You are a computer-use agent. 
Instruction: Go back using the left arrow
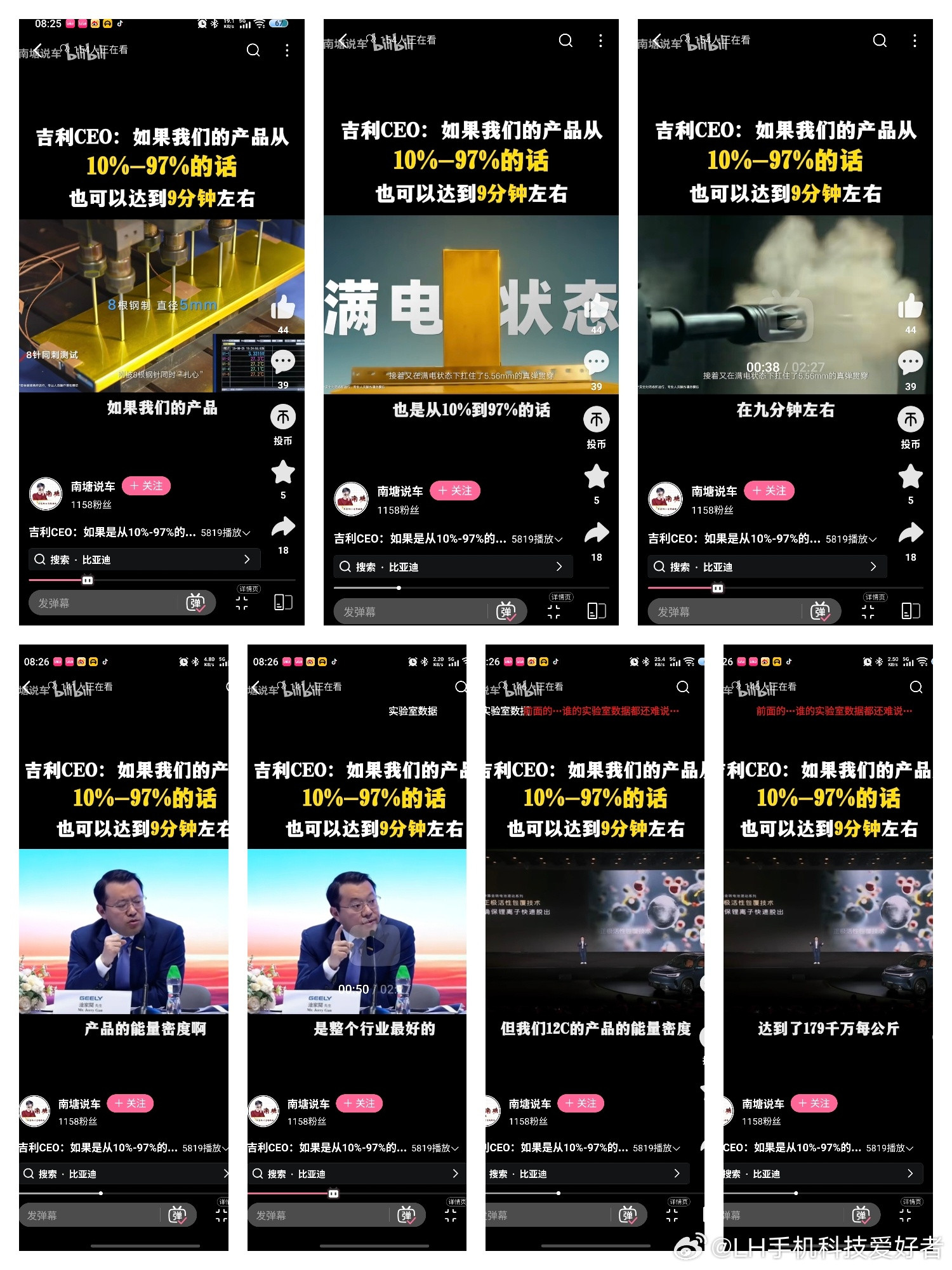[38, 50]
